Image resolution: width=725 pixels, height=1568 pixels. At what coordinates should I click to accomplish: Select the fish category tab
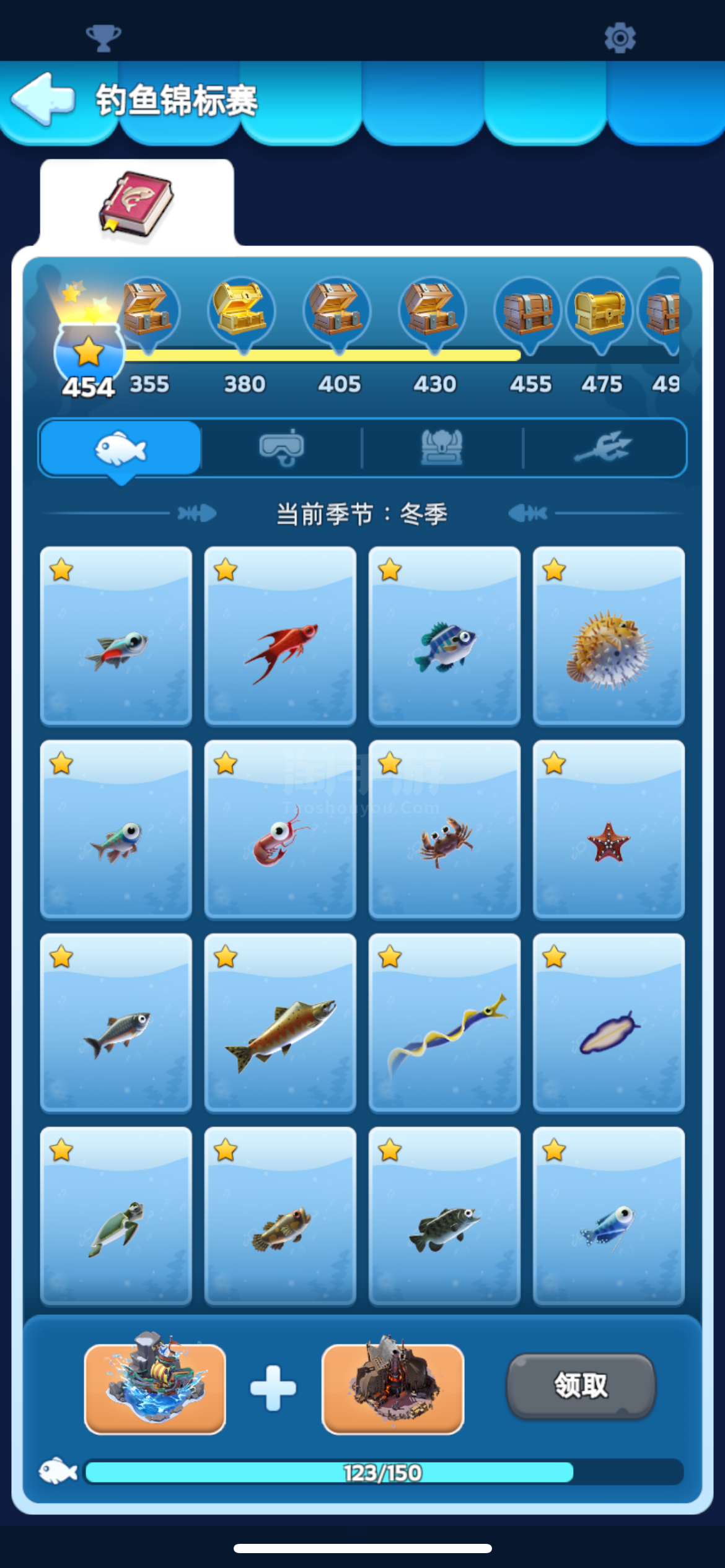click(121, 448)
